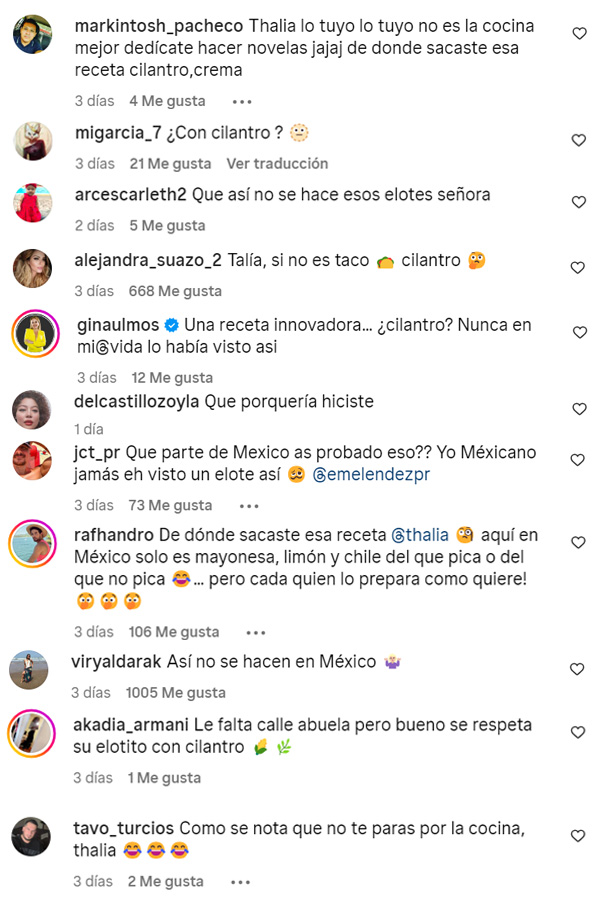
Task: Open more options for tavo_turcios's comment
Action: [x=240, y=882]
